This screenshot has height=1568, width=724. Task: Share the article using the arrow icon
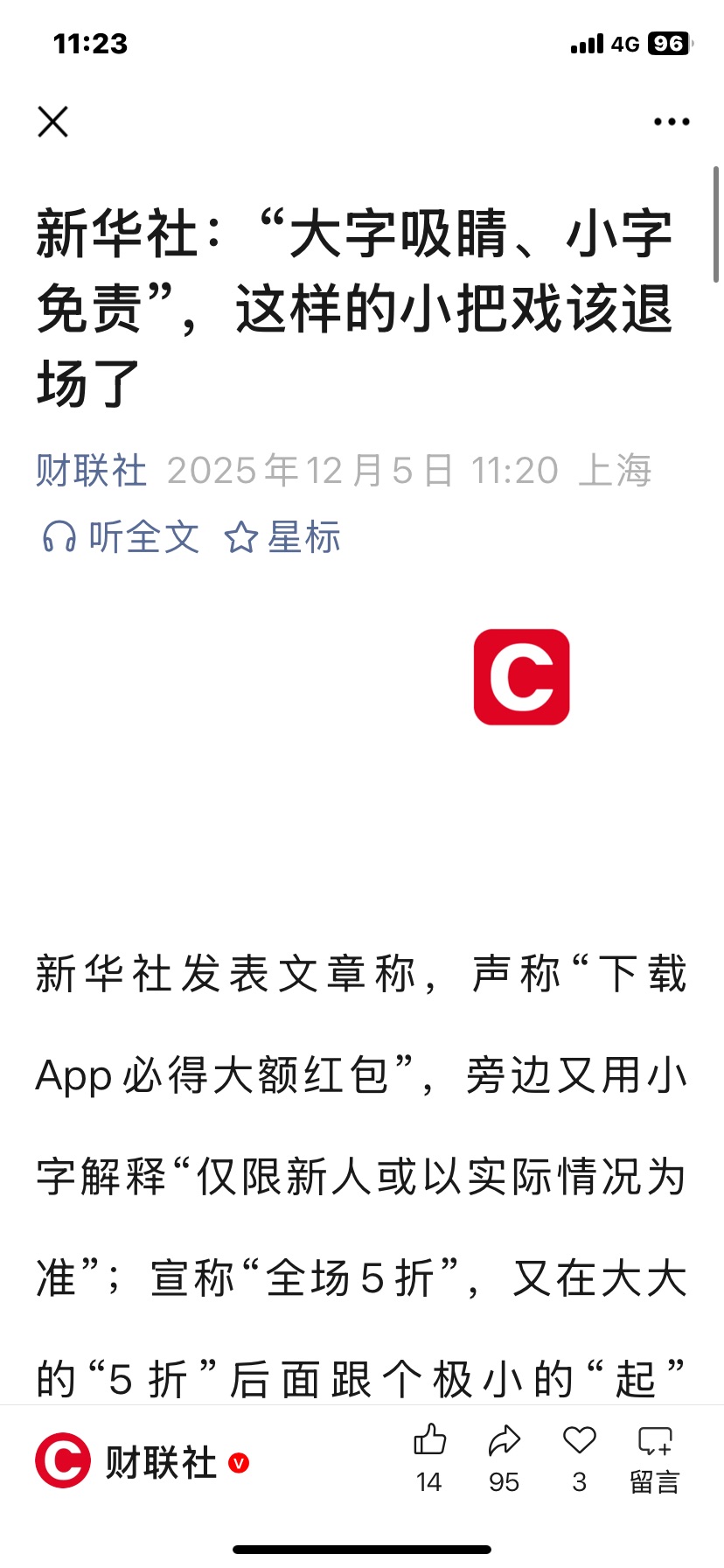(505, 1458)
